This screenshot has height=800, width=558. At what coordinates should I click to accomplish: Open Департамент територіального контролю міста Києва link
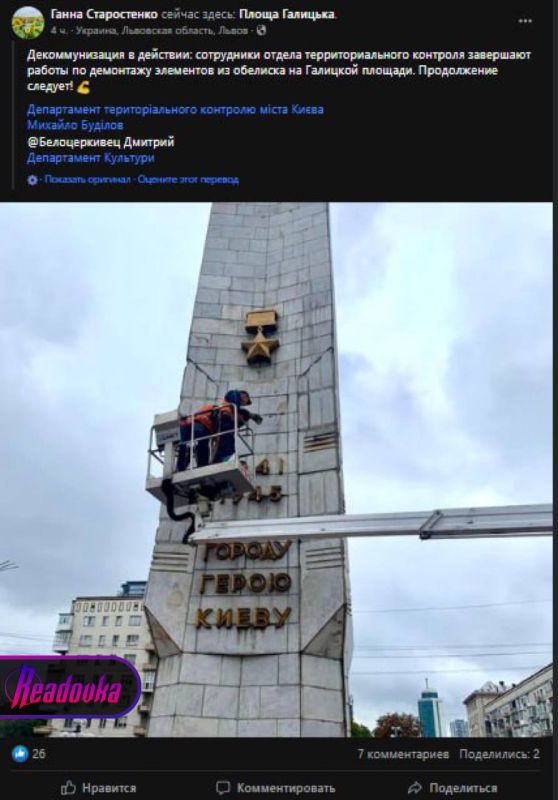click(175, 110)
